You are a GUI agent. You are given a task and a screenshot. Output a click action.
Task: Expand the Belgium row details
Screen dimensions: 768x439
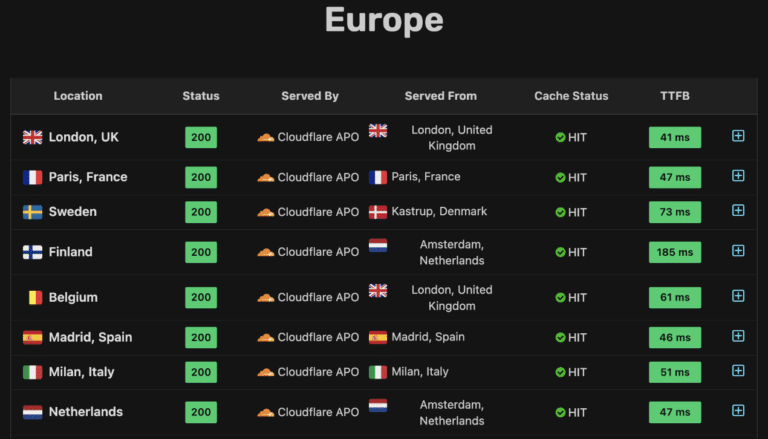point(738,296)
